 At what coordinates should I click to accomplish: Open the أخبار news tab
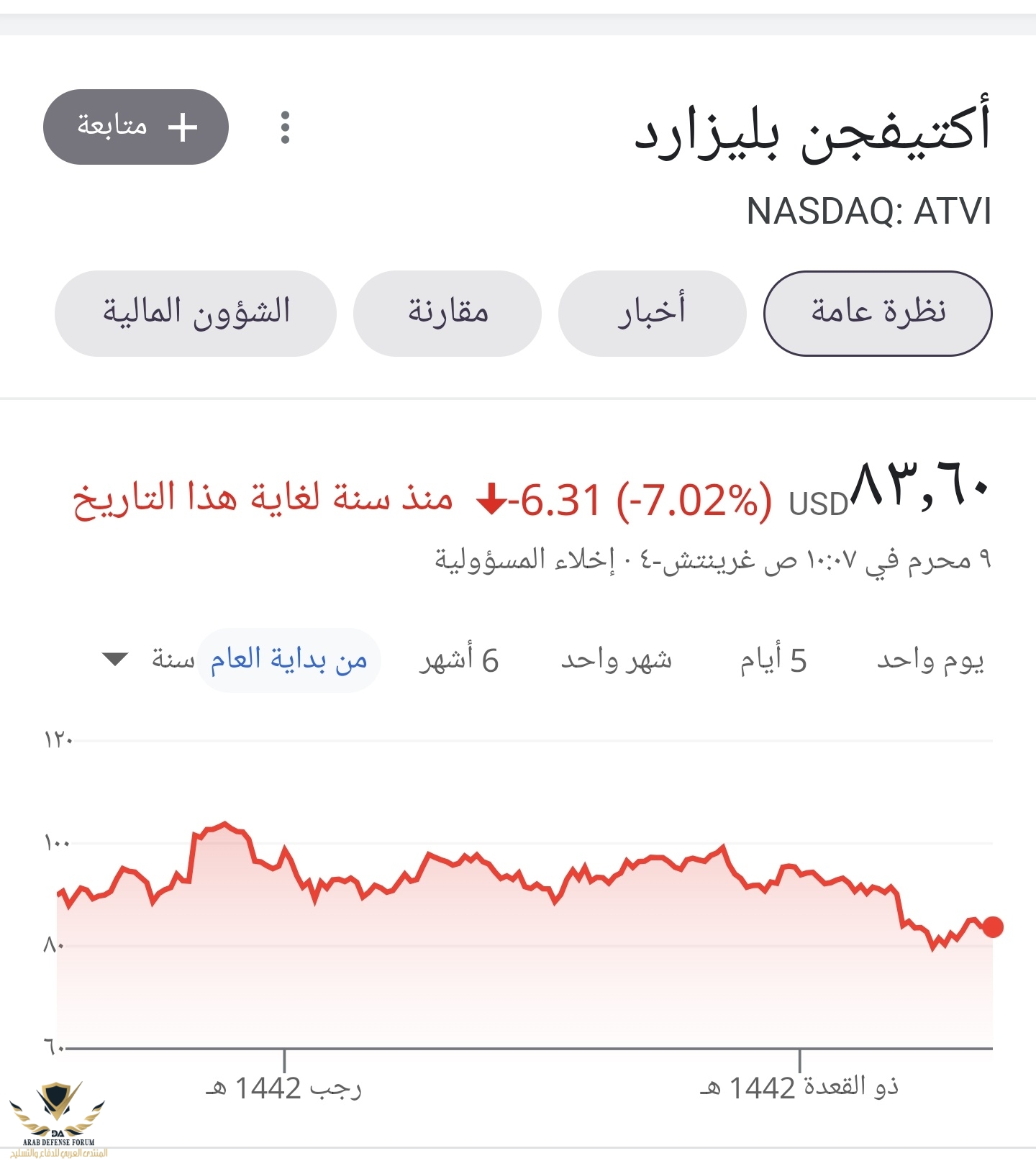[652, 313]
